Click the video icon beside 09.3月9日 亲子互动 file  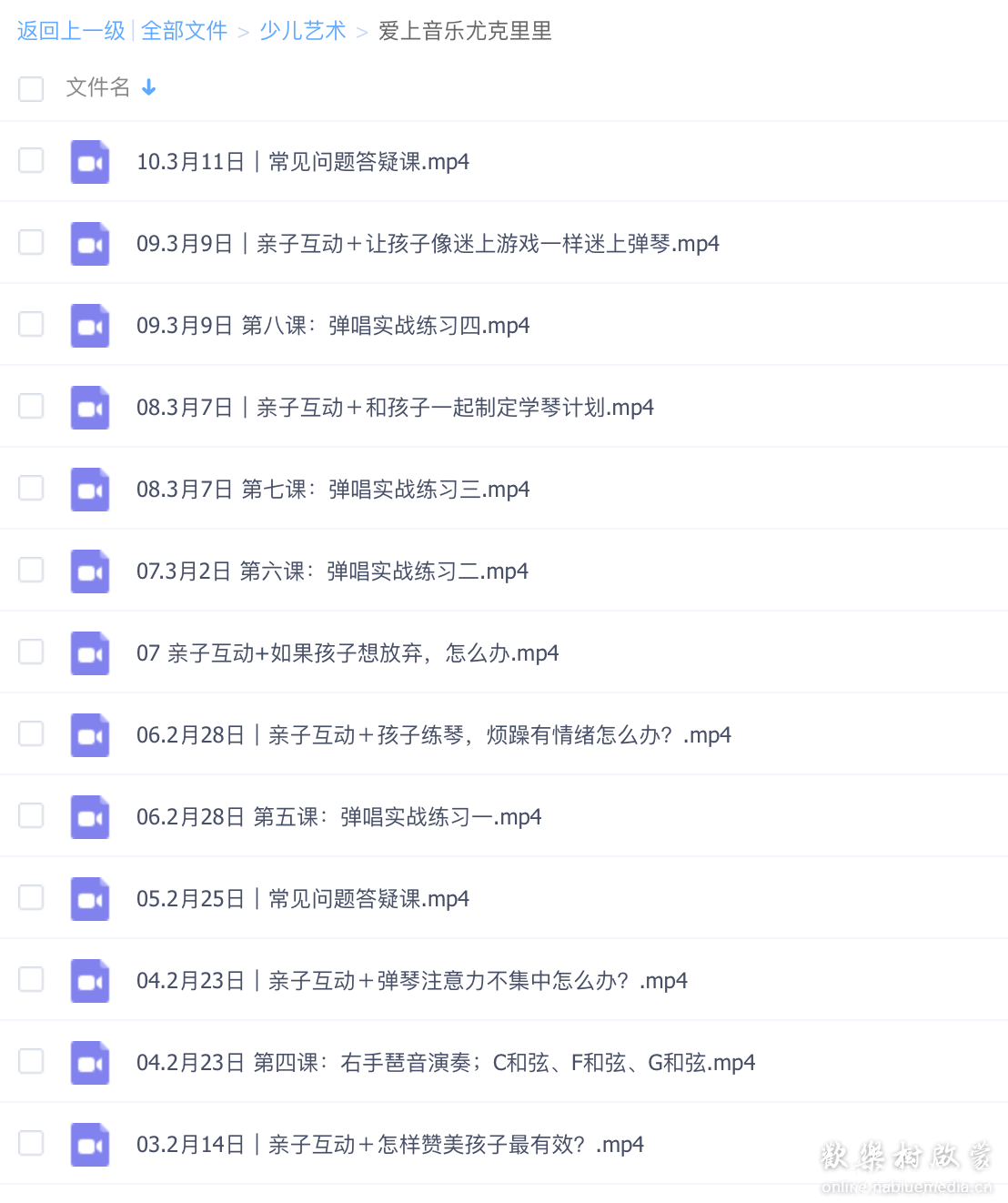click(89, 243)
